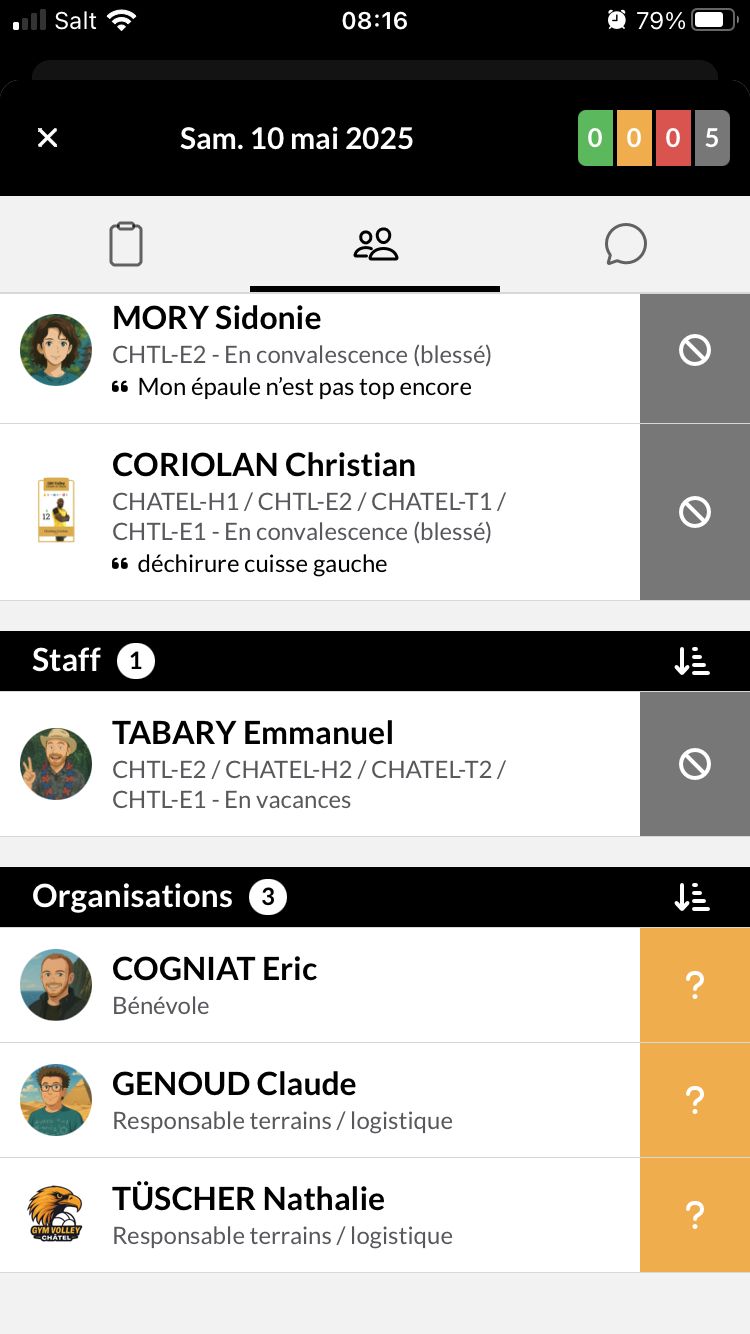
Task: Sort the Staff section list
Action: pyautogui.click(x=691, y=661)
